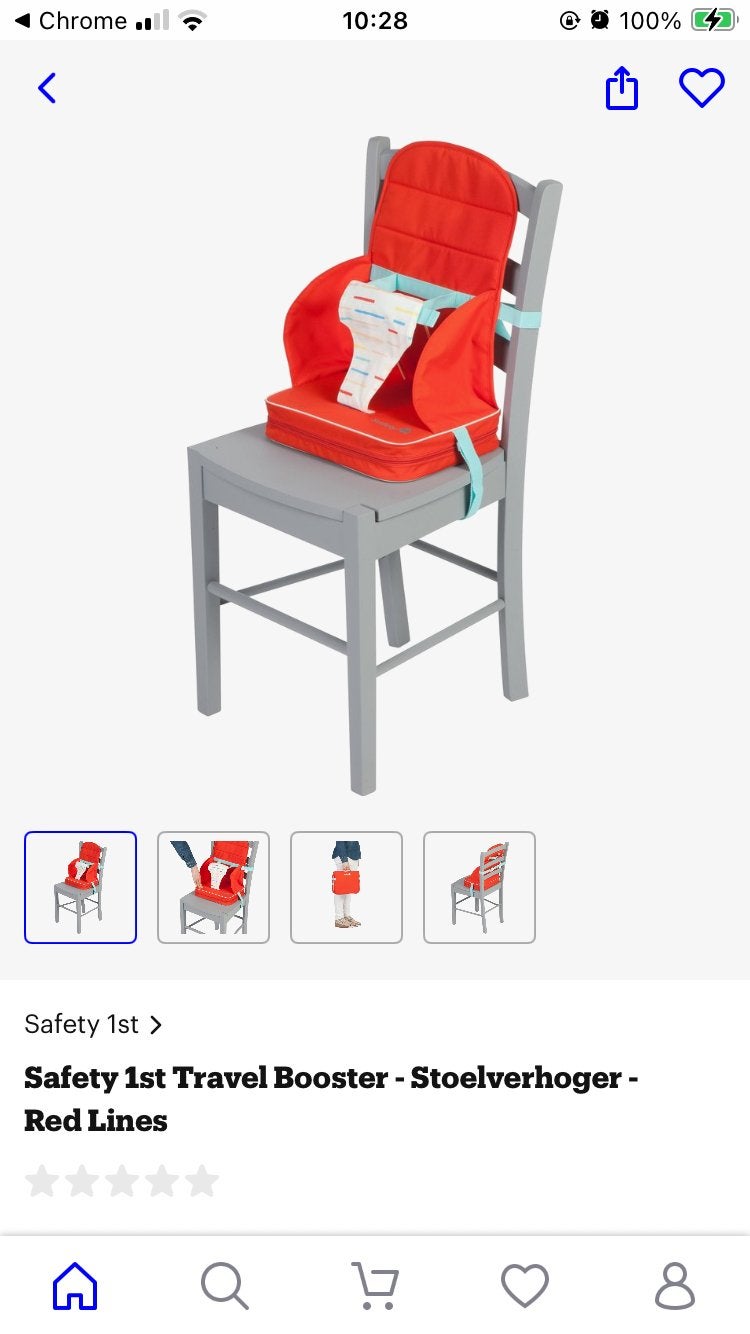Open the shopping cart tab
This screenshot has height=1334, width=750.
pos(375,1285)
